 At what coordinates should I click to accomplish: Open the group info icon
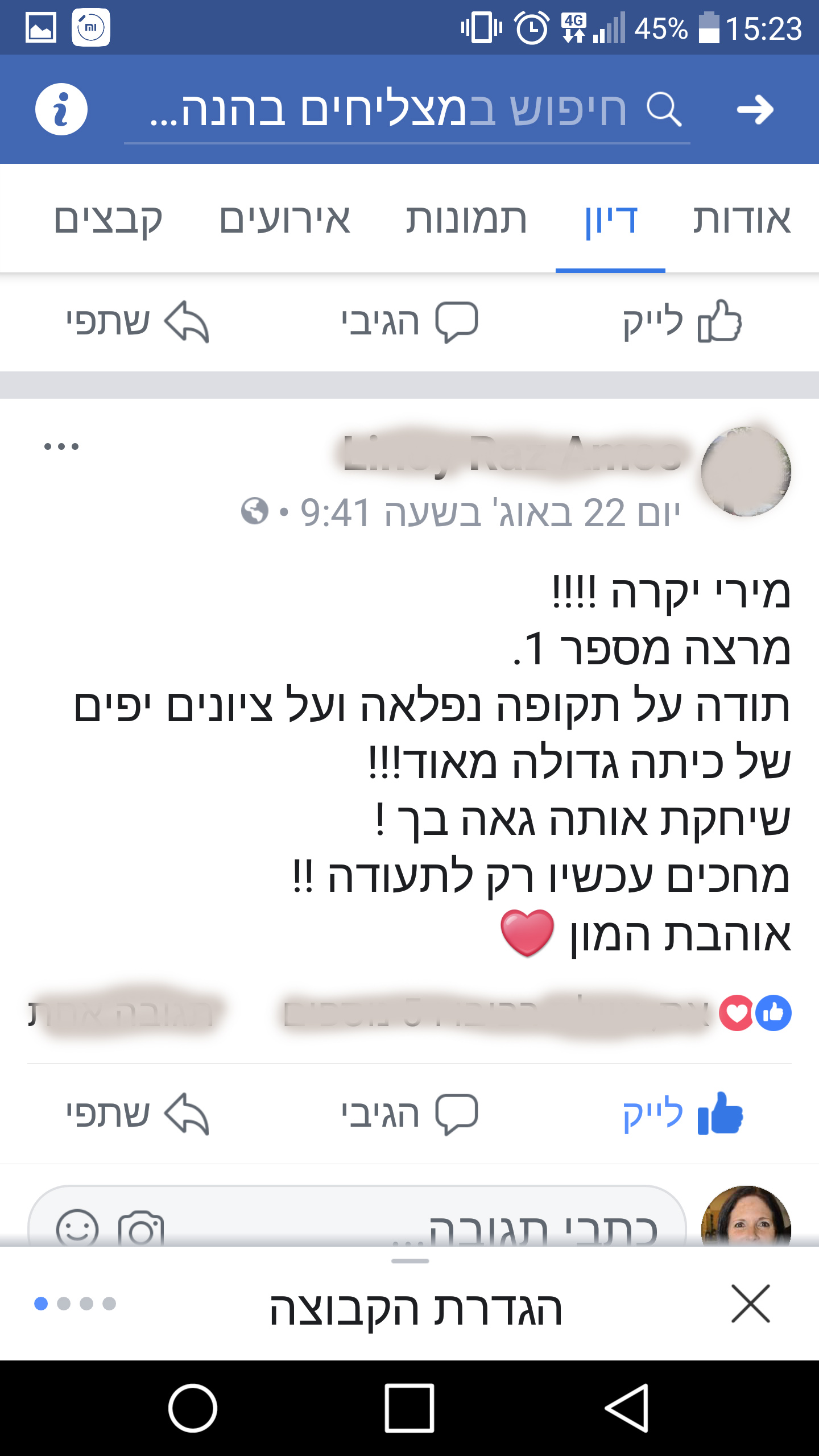coord(61,109)
